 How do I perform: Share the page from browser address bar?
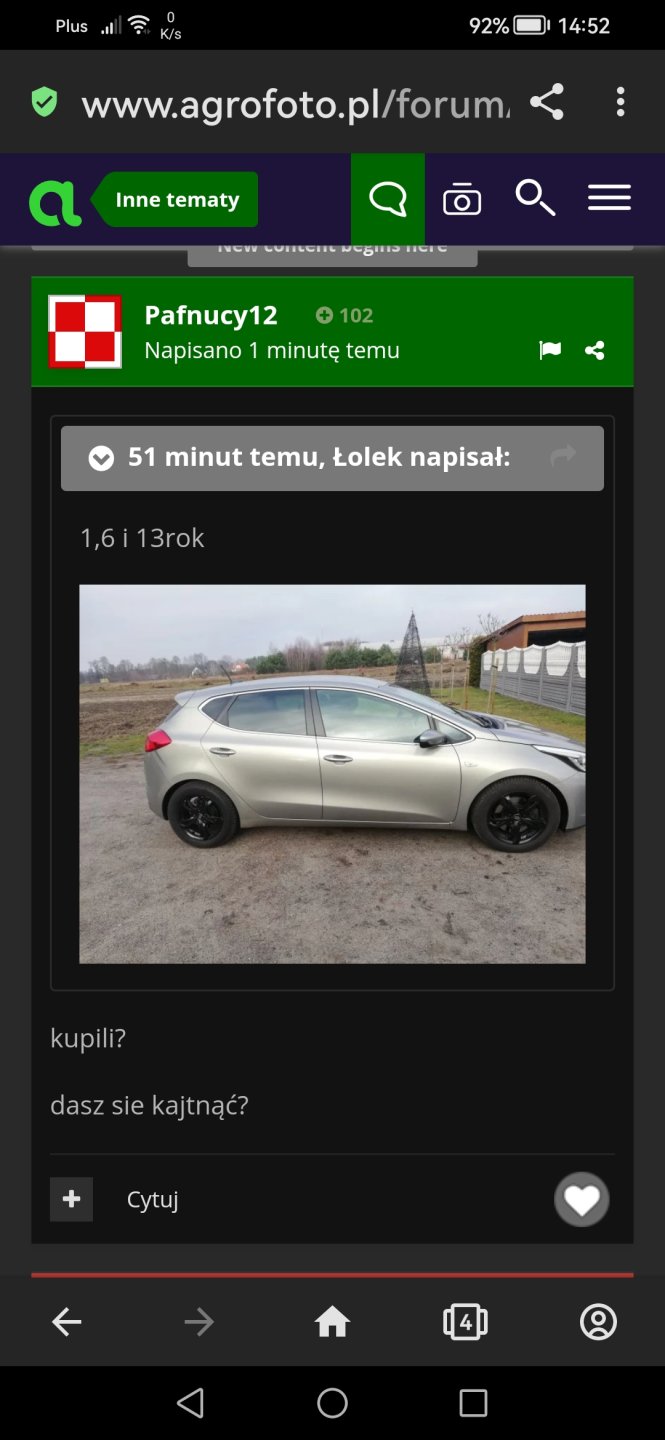click(547, 102)
